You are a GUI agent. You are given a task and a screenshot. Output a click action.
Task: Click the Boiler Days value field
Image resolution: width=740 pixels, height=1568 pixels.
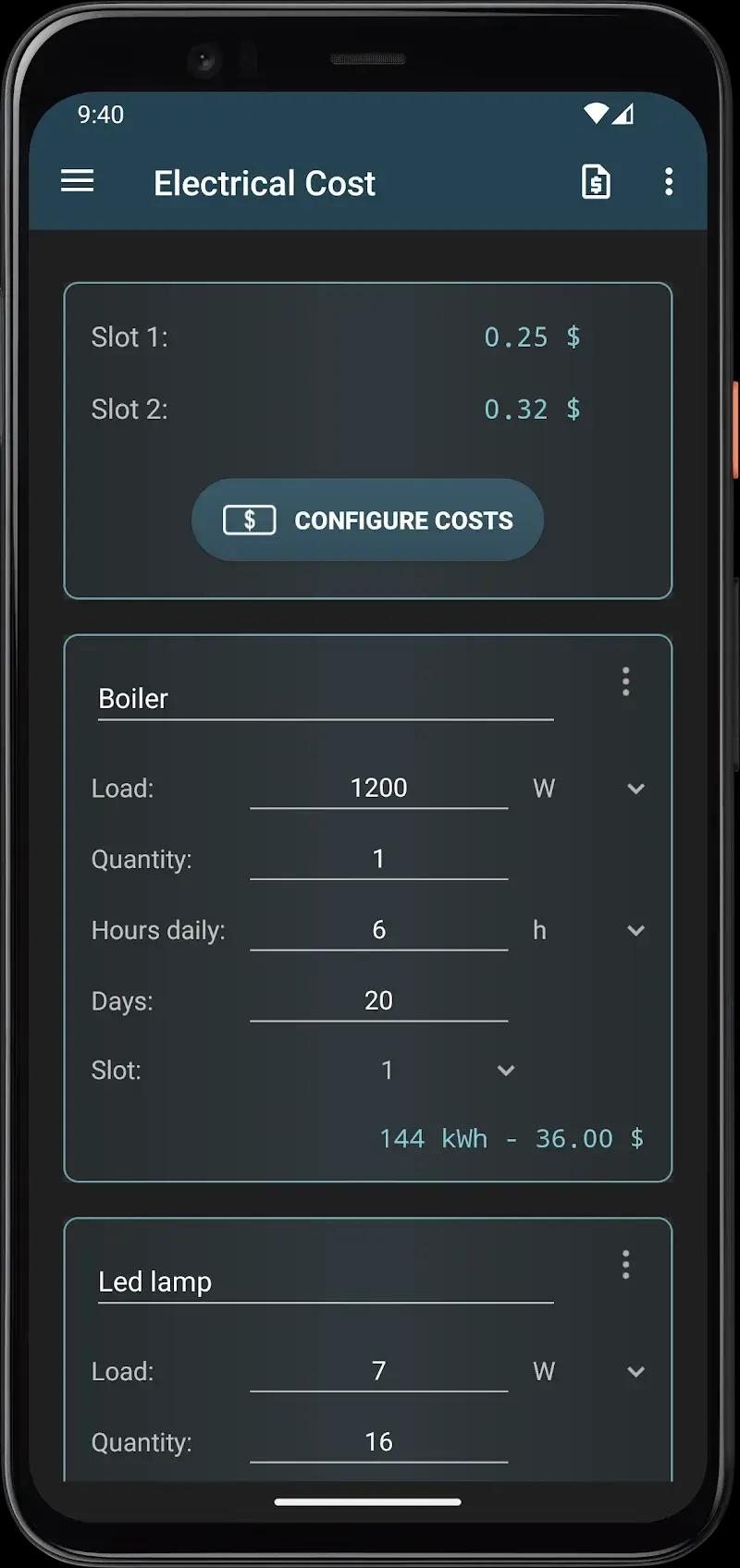coord(378,1000)
